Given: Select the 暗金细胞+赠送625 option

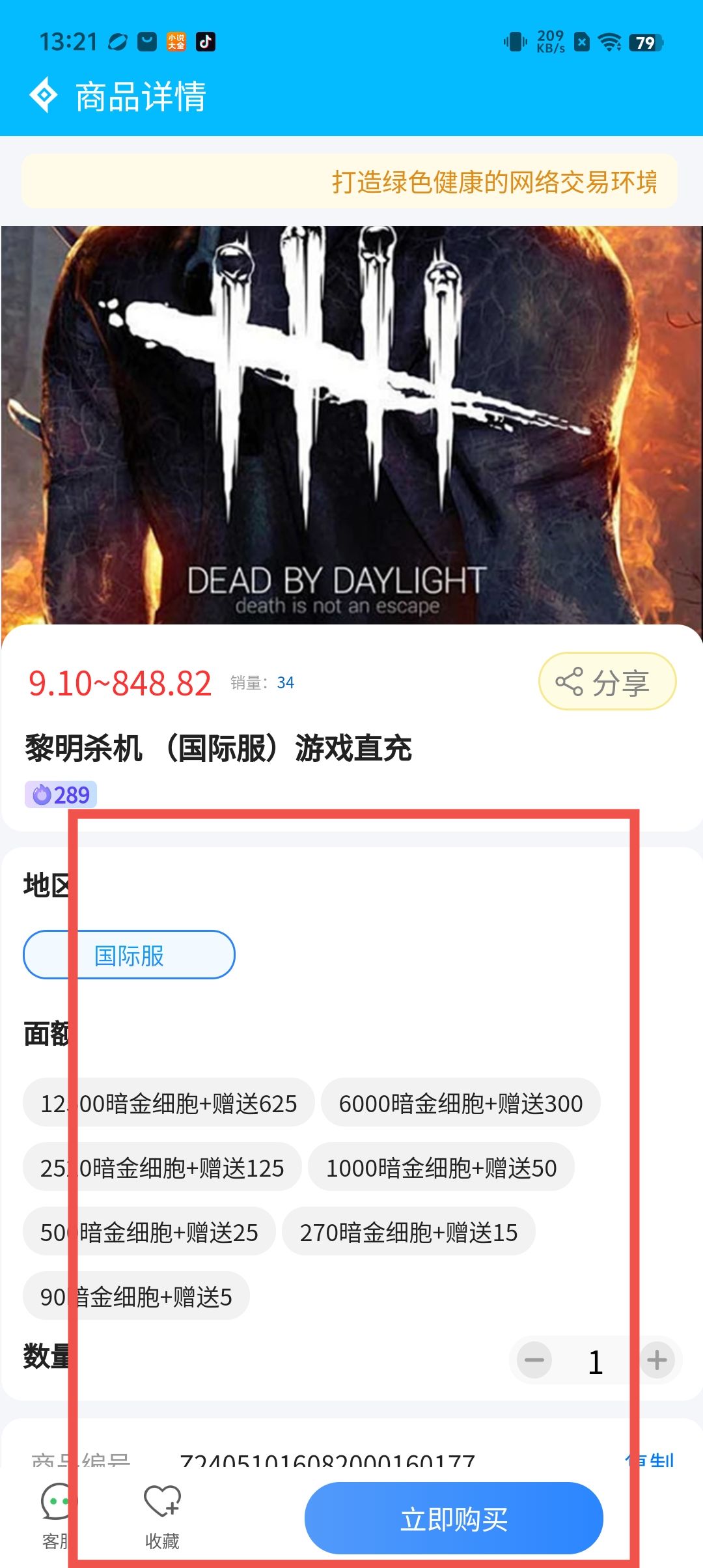Looking at the screenshot, I should 168,1103.
